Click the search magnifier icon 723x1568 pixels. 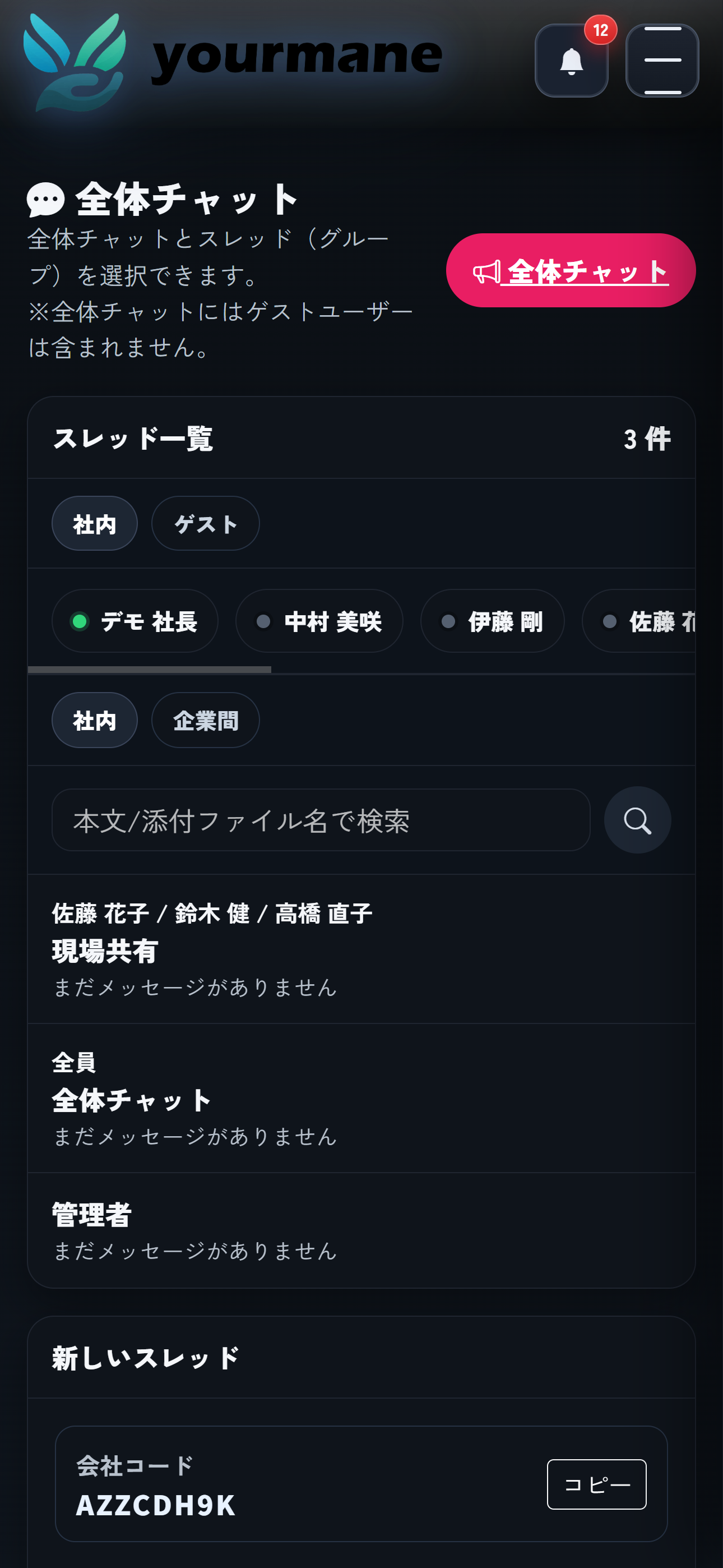[637, 820]
